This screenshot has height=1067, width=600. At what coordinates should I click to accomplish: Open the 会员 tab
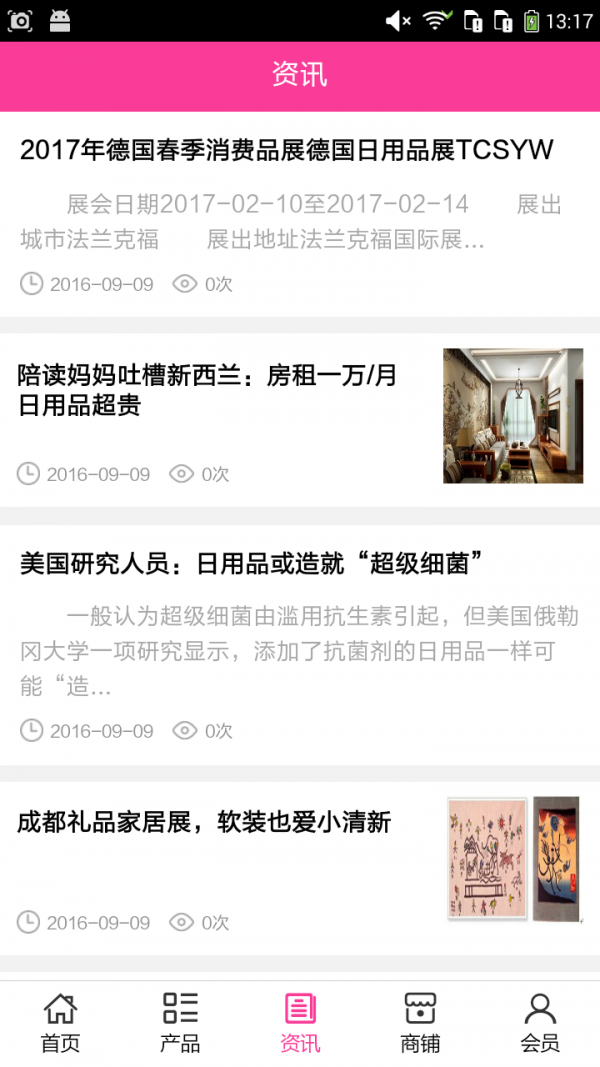point(540,1022)
